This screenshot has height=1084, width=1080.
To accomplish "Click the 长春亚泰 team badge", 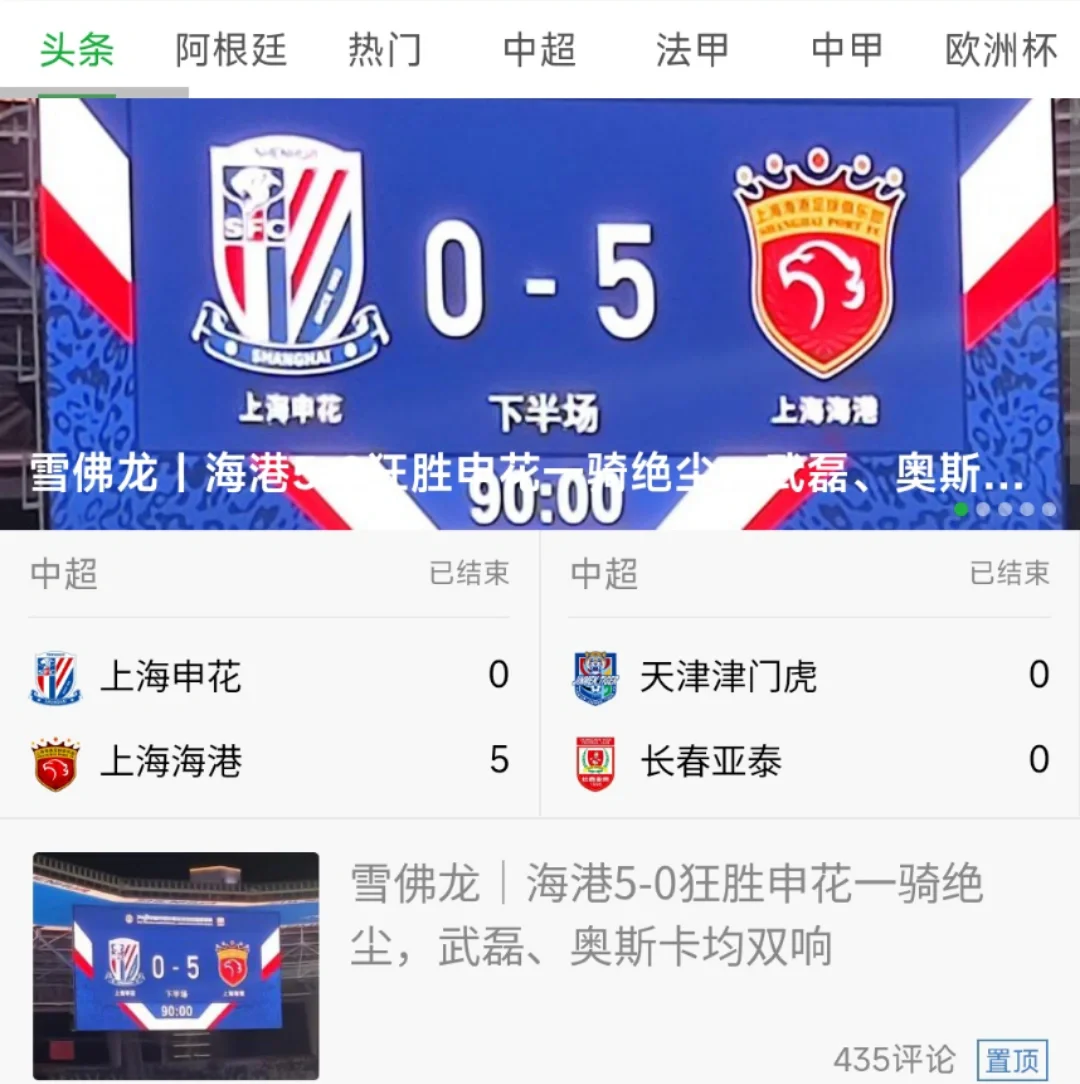I will 597,761.
